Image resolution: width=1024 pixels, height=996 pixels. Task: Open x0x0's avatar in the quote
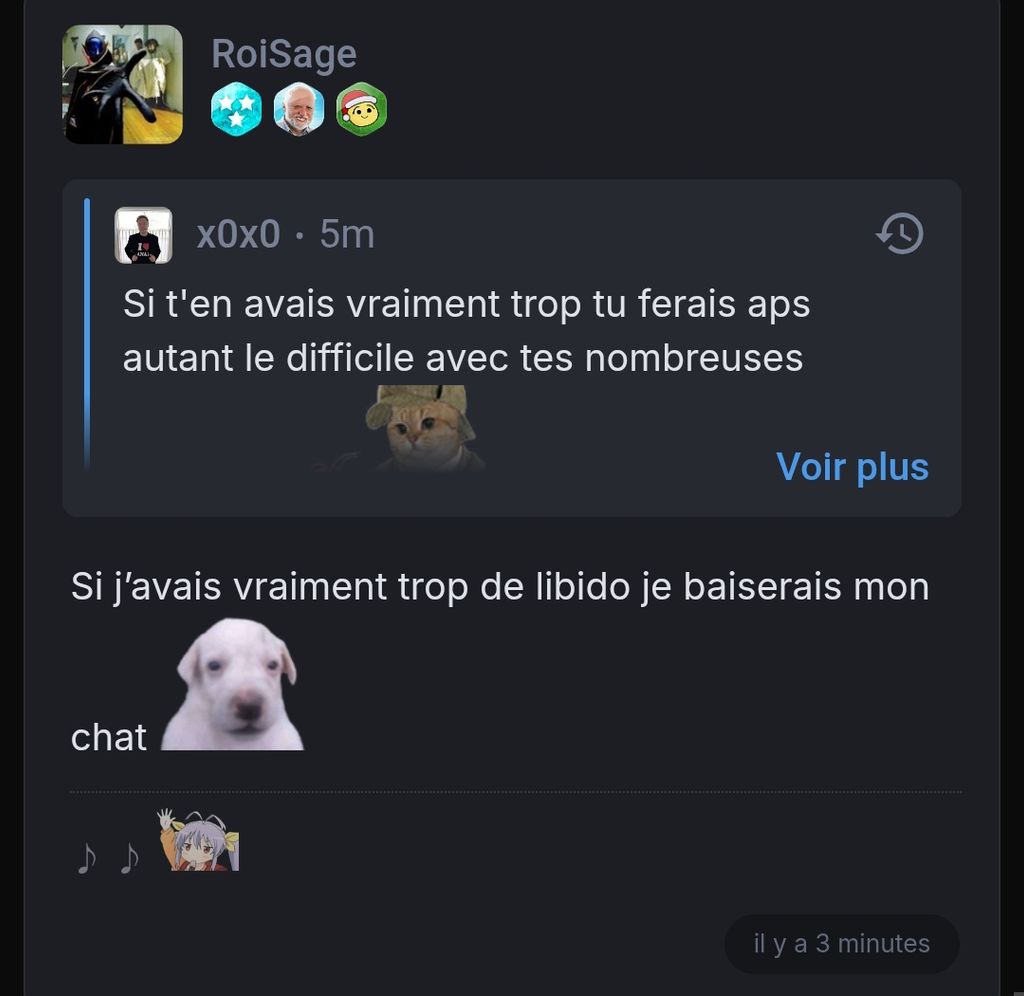(143, 236)
